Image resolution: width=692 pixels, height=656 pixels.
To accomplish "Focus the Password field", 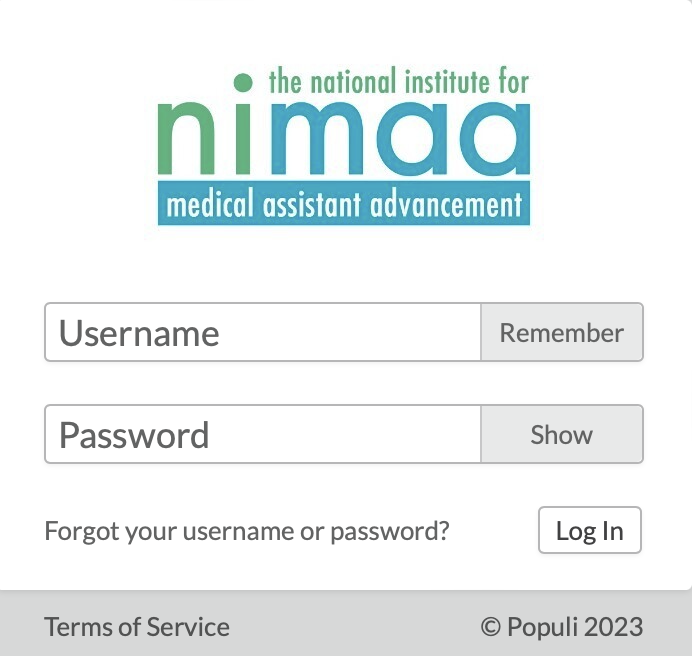I will pos(262,435).
